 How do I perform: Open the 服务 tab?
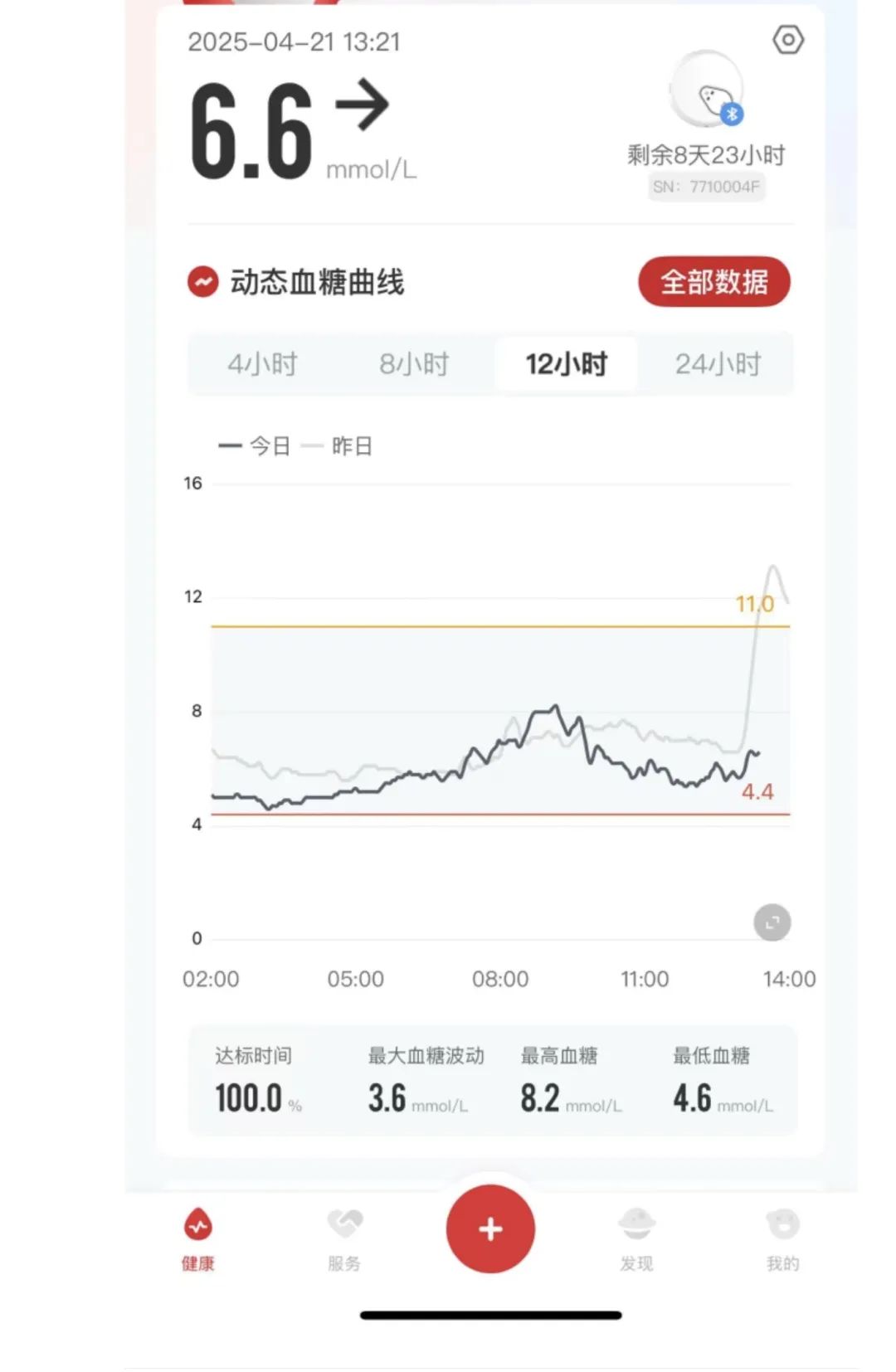click(344, 1238)
